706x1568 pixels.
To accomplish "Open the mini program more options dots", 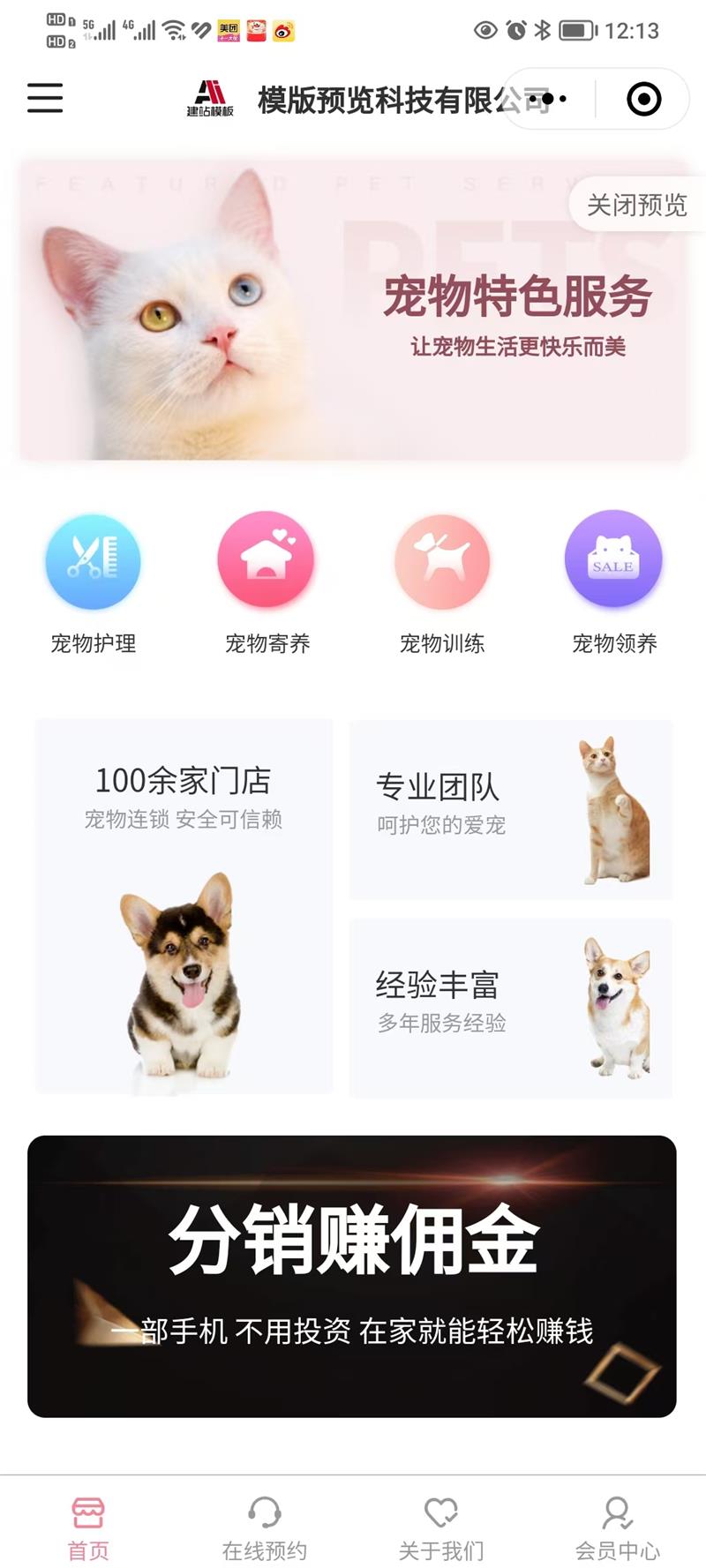I will (551, 99).
